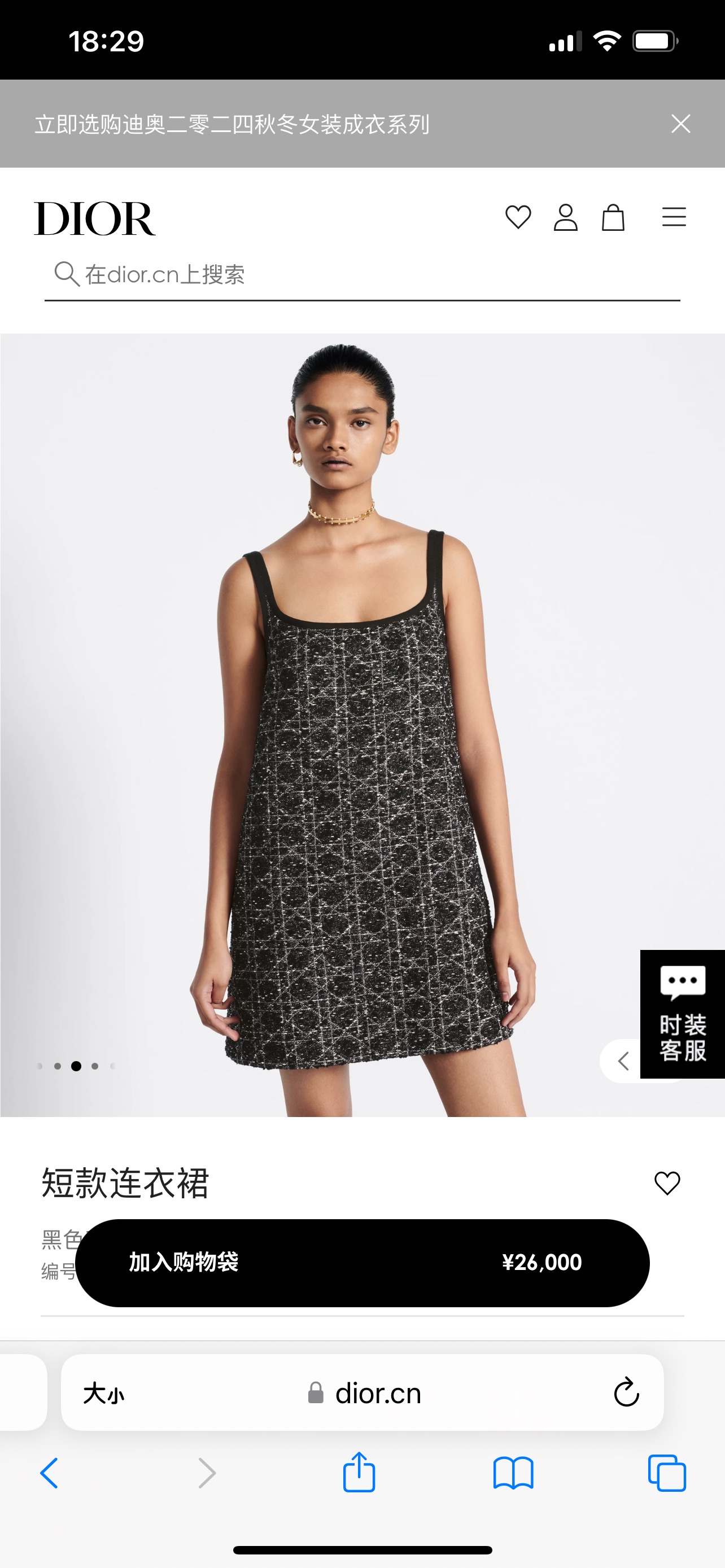Tap the dior.cn address bar
725x1568 pixels.
362,1392
